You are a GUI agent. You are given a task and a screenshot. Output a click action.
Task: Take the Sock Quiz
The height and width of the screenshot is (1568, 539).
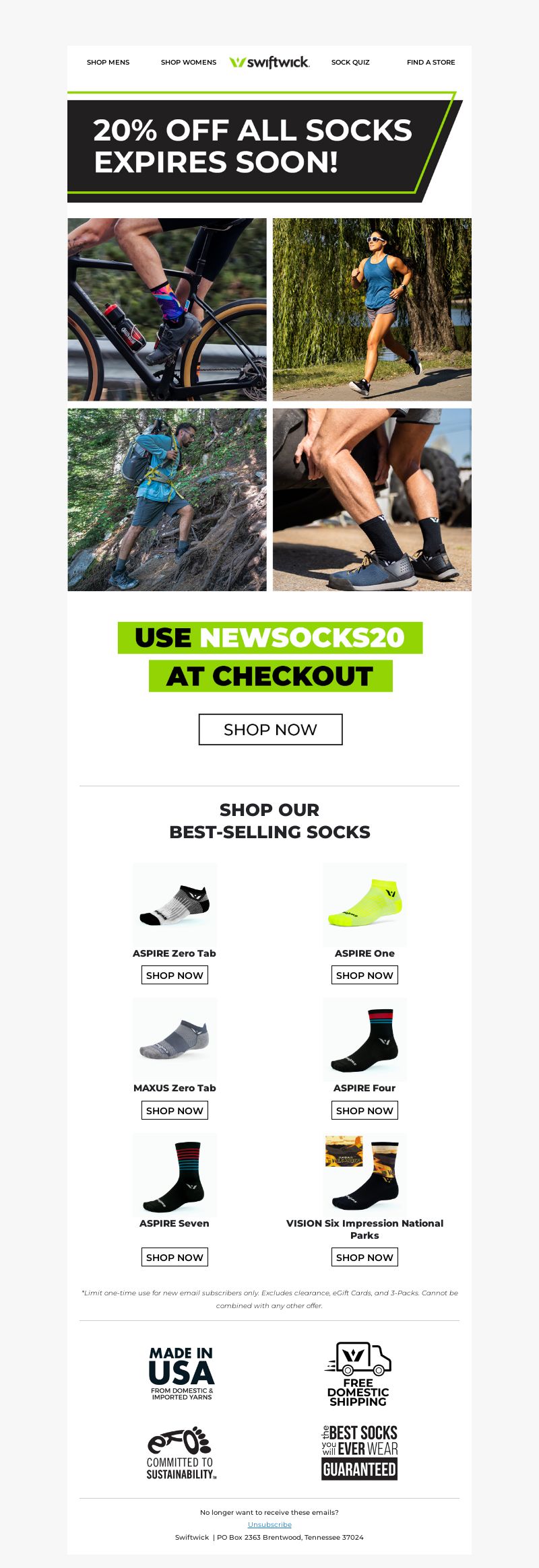coord(350,62)
